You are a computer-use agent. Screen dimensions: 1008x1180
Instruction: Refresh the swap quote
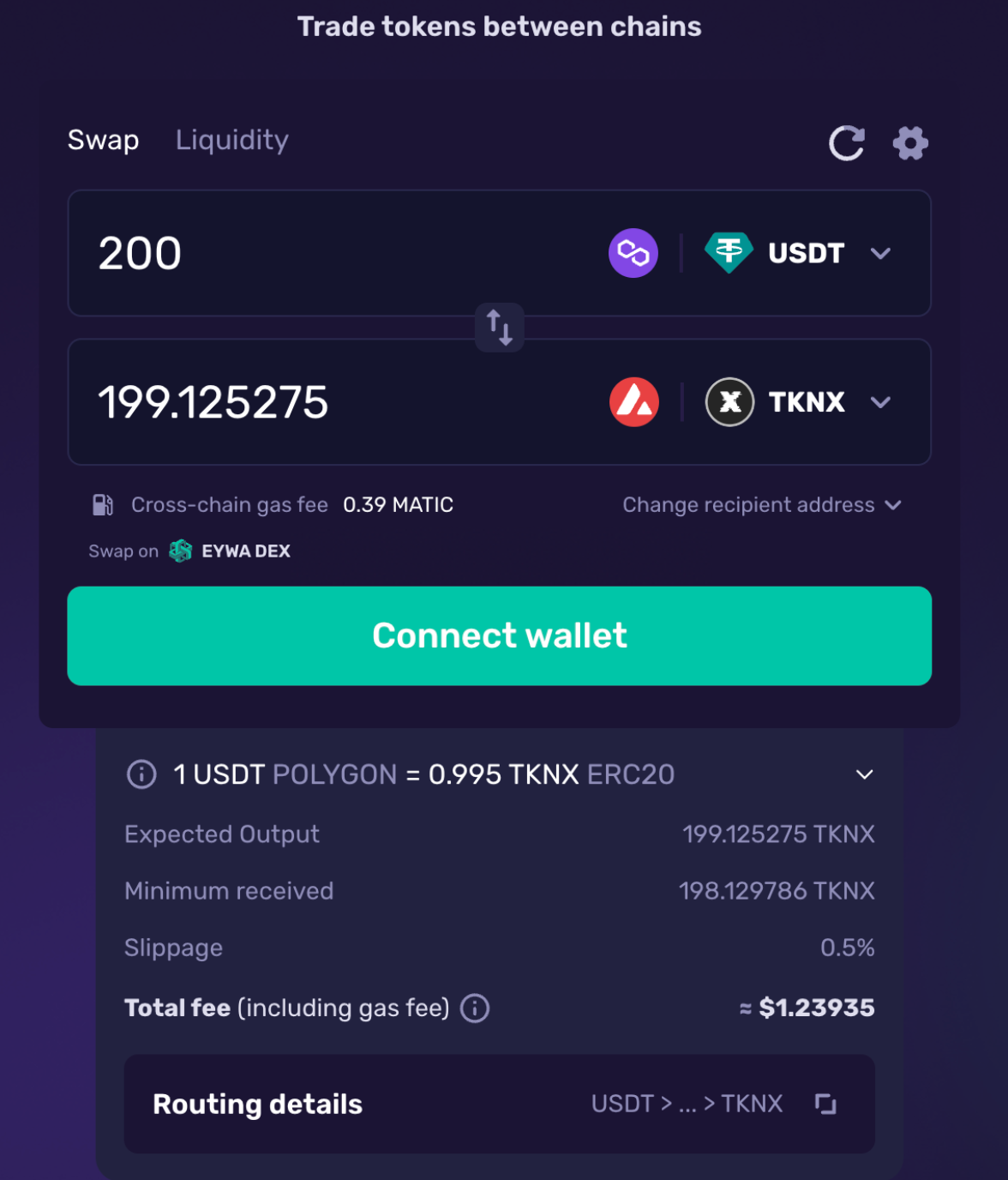846,143
